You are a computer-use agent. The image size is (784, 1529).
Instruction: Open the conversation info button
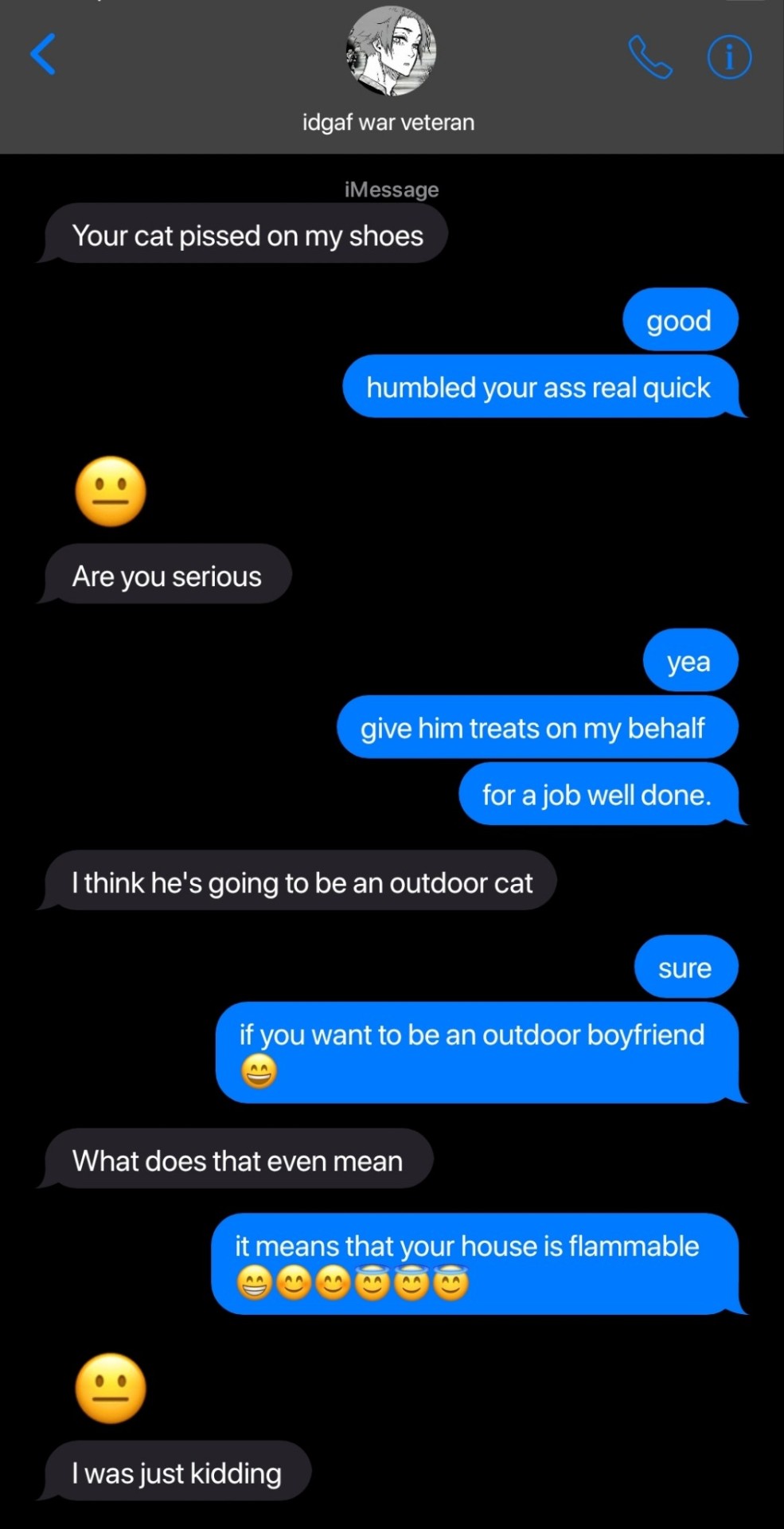(x=728, y=57)
